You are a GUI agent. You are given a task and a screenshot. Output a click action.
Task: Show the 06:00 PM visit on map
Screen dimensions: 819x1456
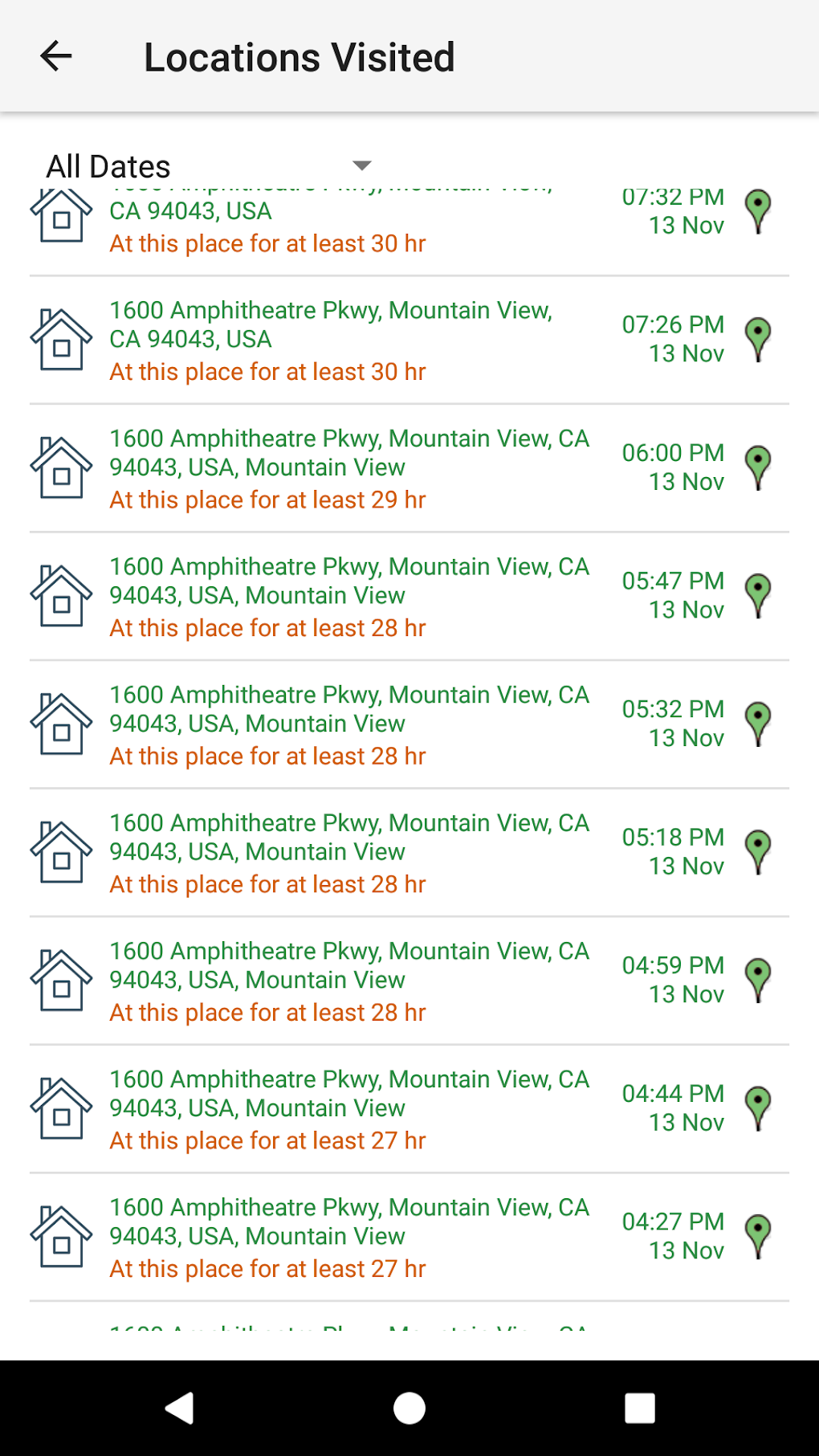coord(758,468)
